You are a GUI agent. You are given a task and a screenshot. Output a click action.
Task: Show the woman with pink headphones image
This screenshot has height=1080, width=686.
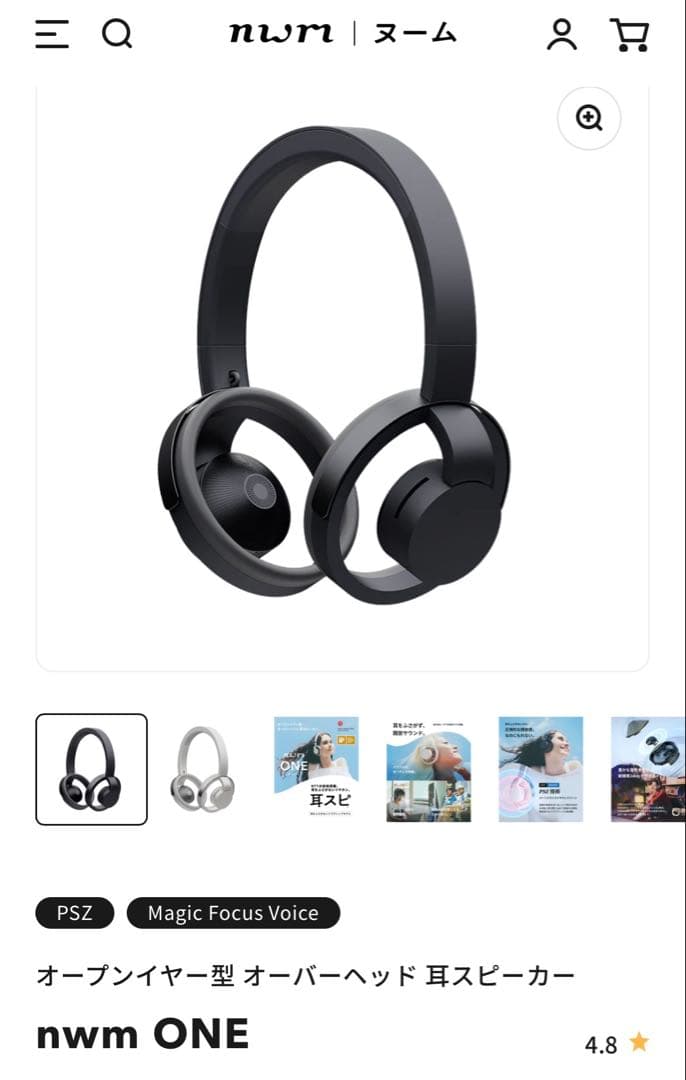(x=428, y=769)
